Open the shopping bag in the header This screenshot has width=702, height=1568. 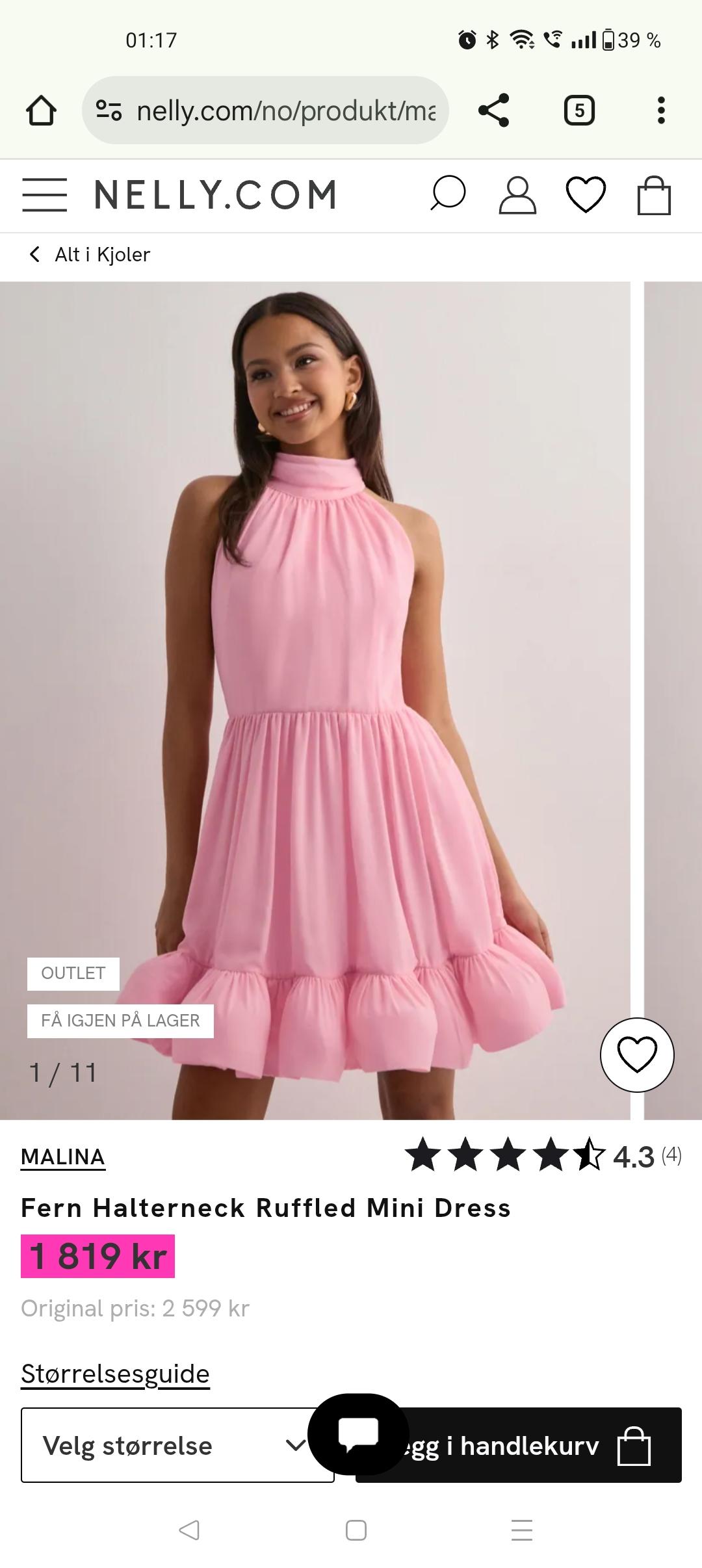pyautogui.click(x=654, y=195)
